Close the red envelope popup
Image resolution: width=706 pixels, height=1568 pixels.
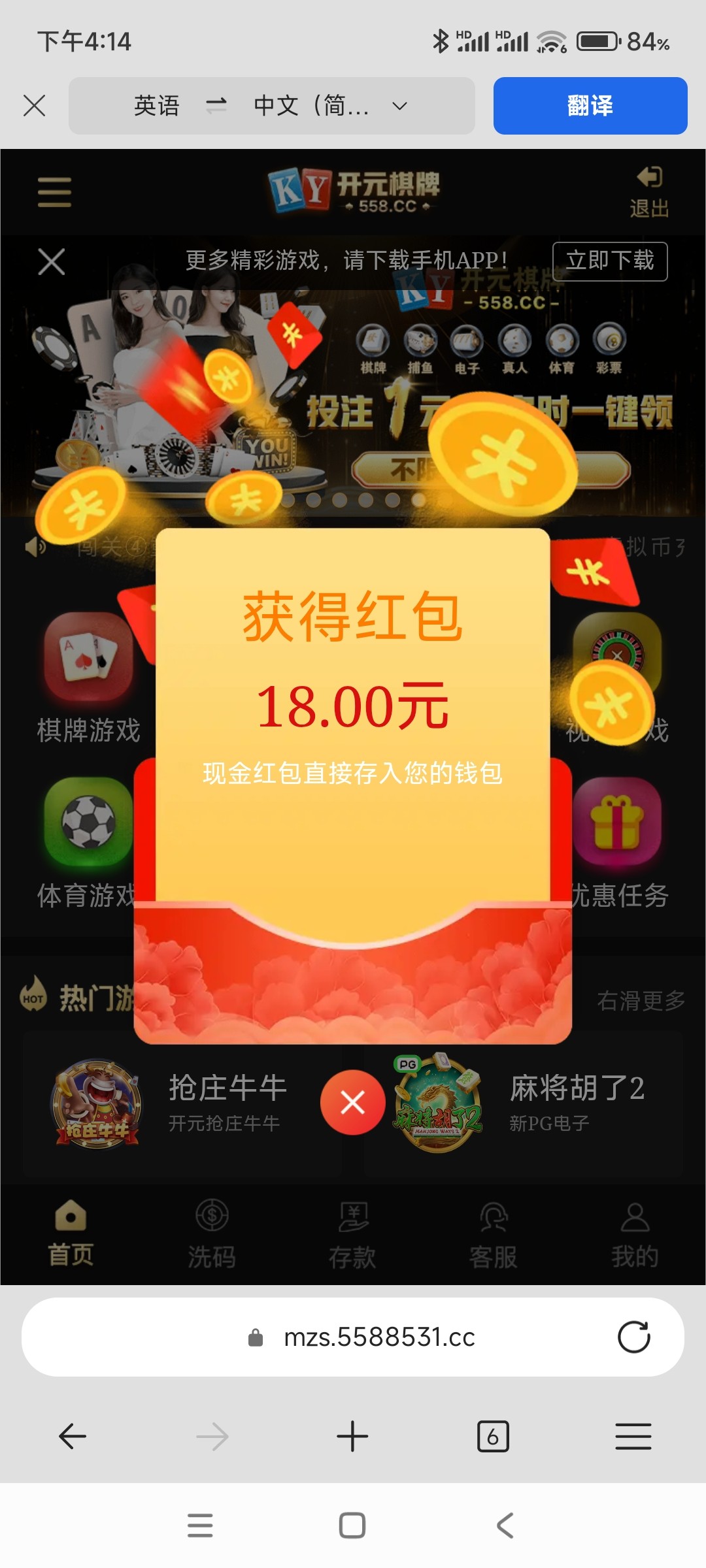click(x=352, y=1103)
